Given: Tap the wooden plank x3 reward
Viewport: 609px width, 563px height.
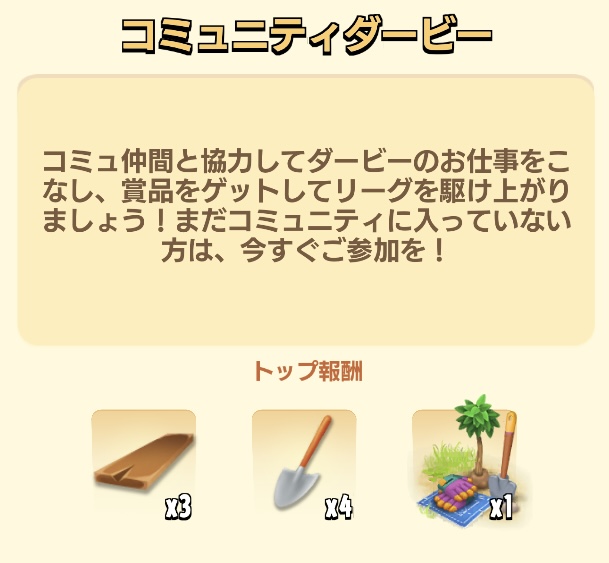Looking at the screenshot, I should coord(143,465).
